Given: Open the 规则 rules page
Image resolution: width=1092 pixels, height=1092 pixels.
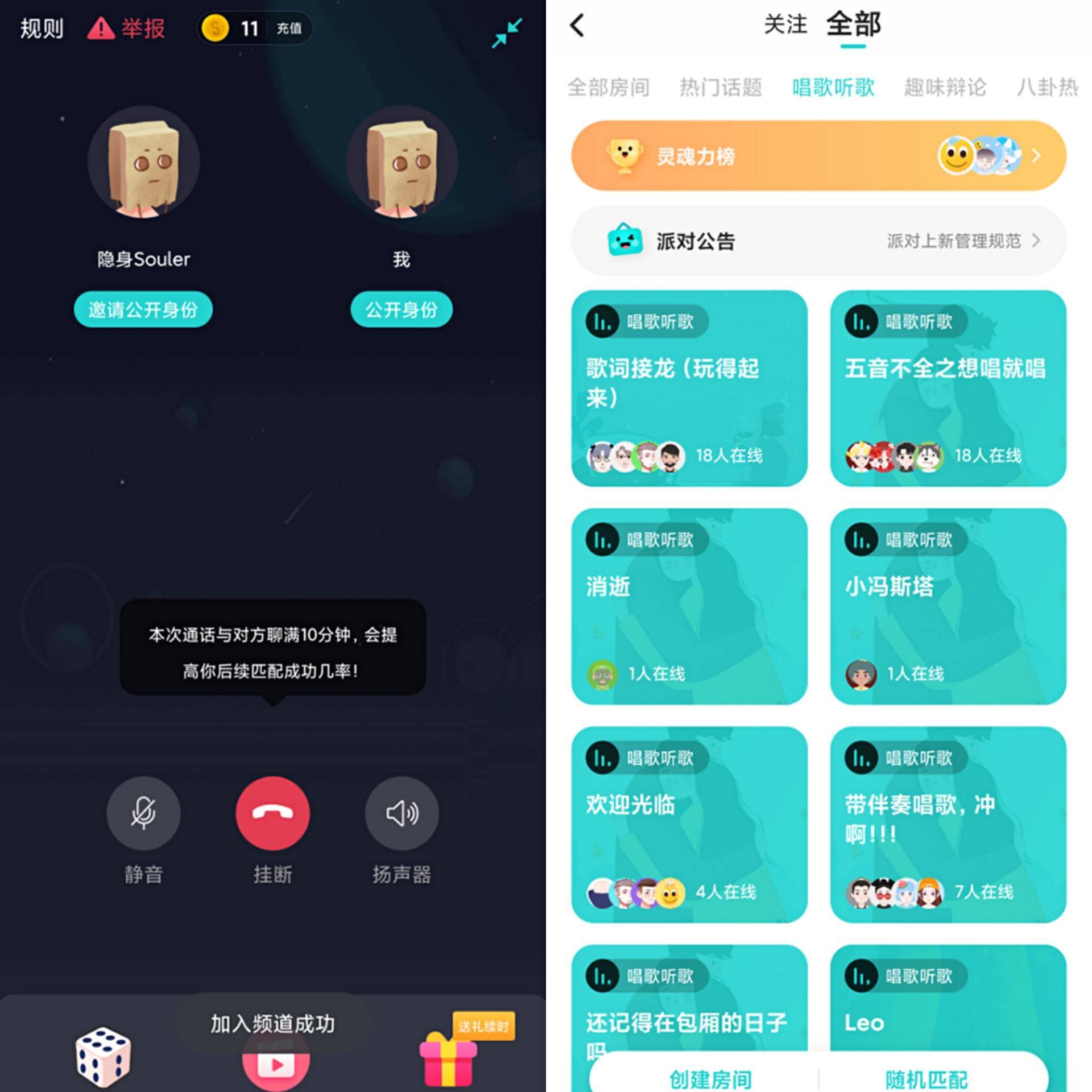Looking at the screenshot, I should 42,28.
